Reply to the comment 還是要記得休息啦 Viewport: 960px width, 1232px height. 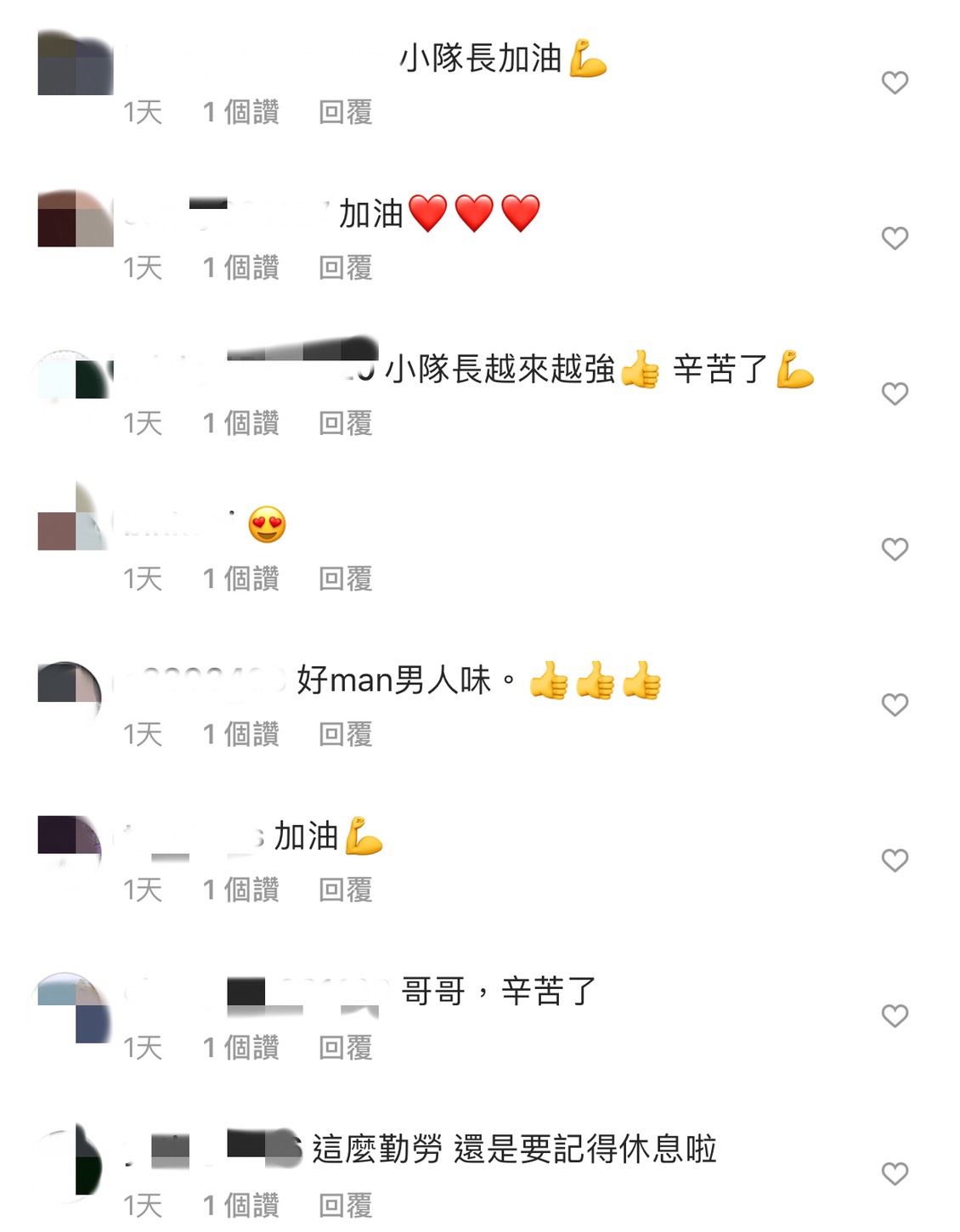coord(345,1205)
